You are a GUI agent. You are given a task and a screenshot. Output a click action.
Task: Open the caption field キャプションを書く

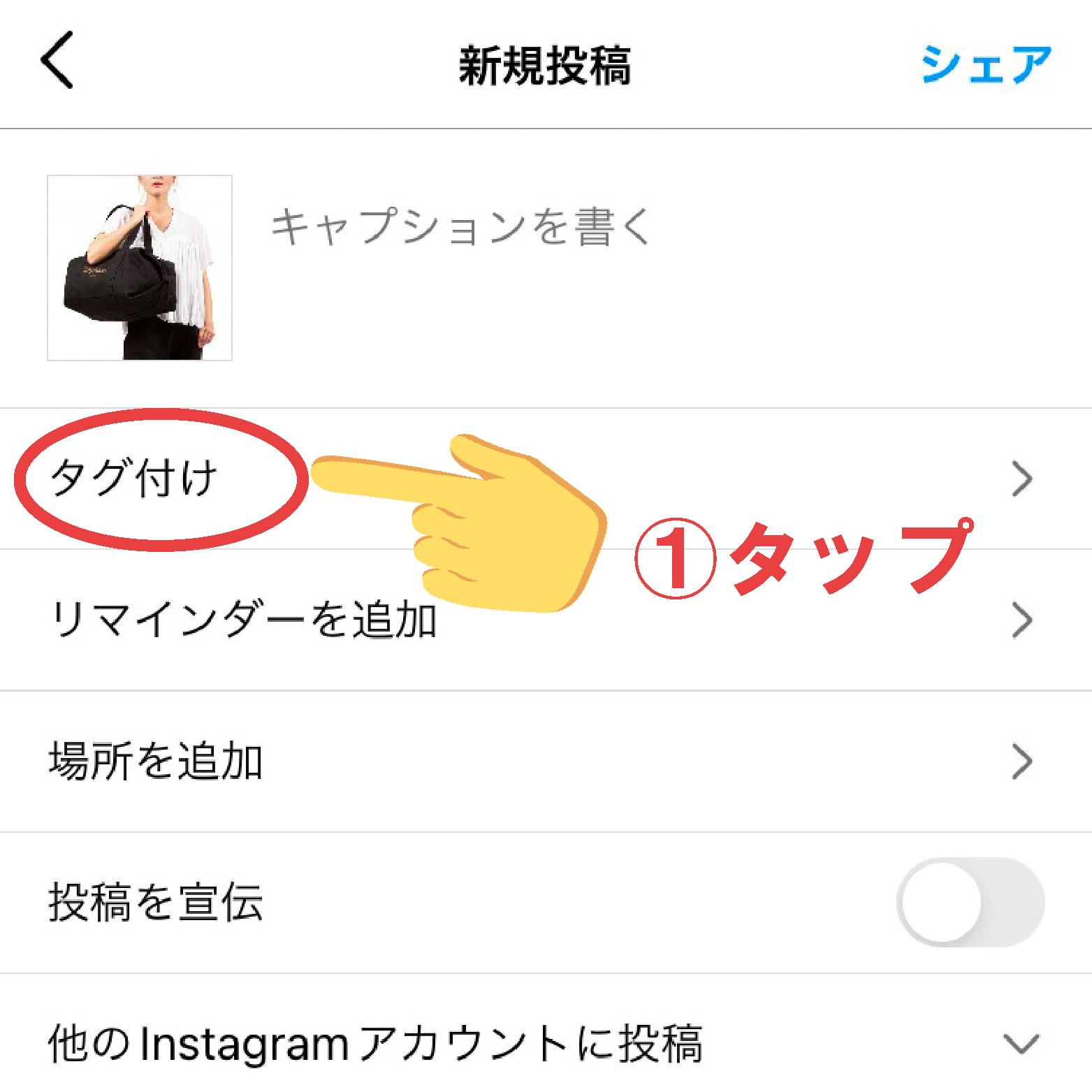(461, 227)
